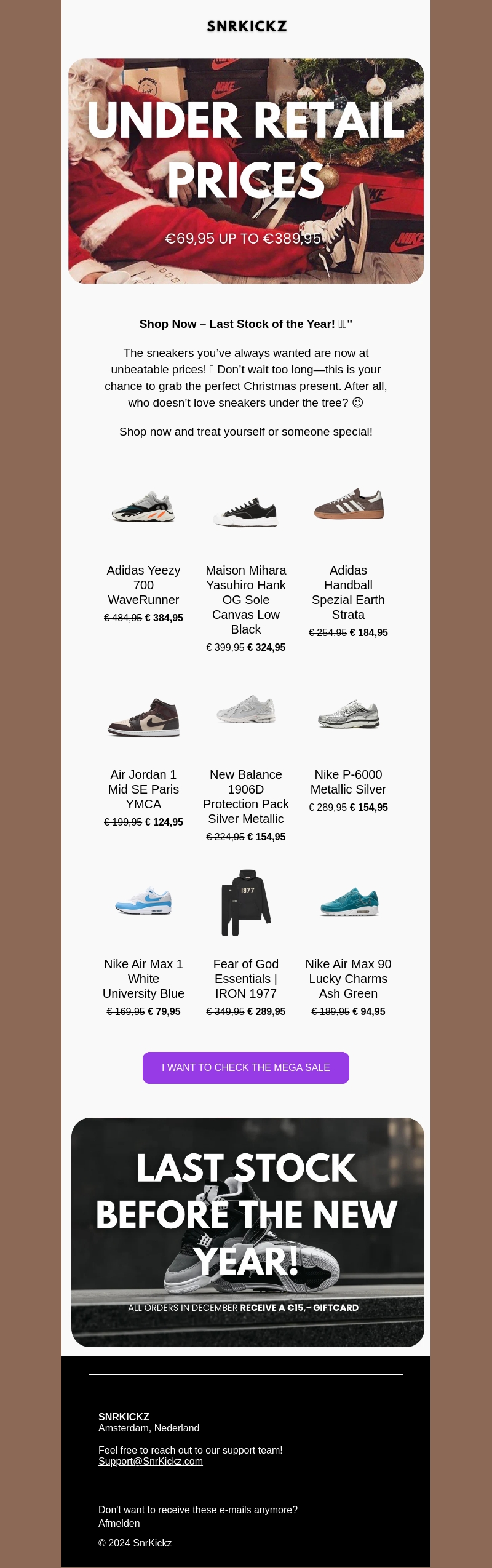492x1568 pixels.
Task: Open Adidas Yeezy 700 WaveRunner product
Action: coord(143,507)
